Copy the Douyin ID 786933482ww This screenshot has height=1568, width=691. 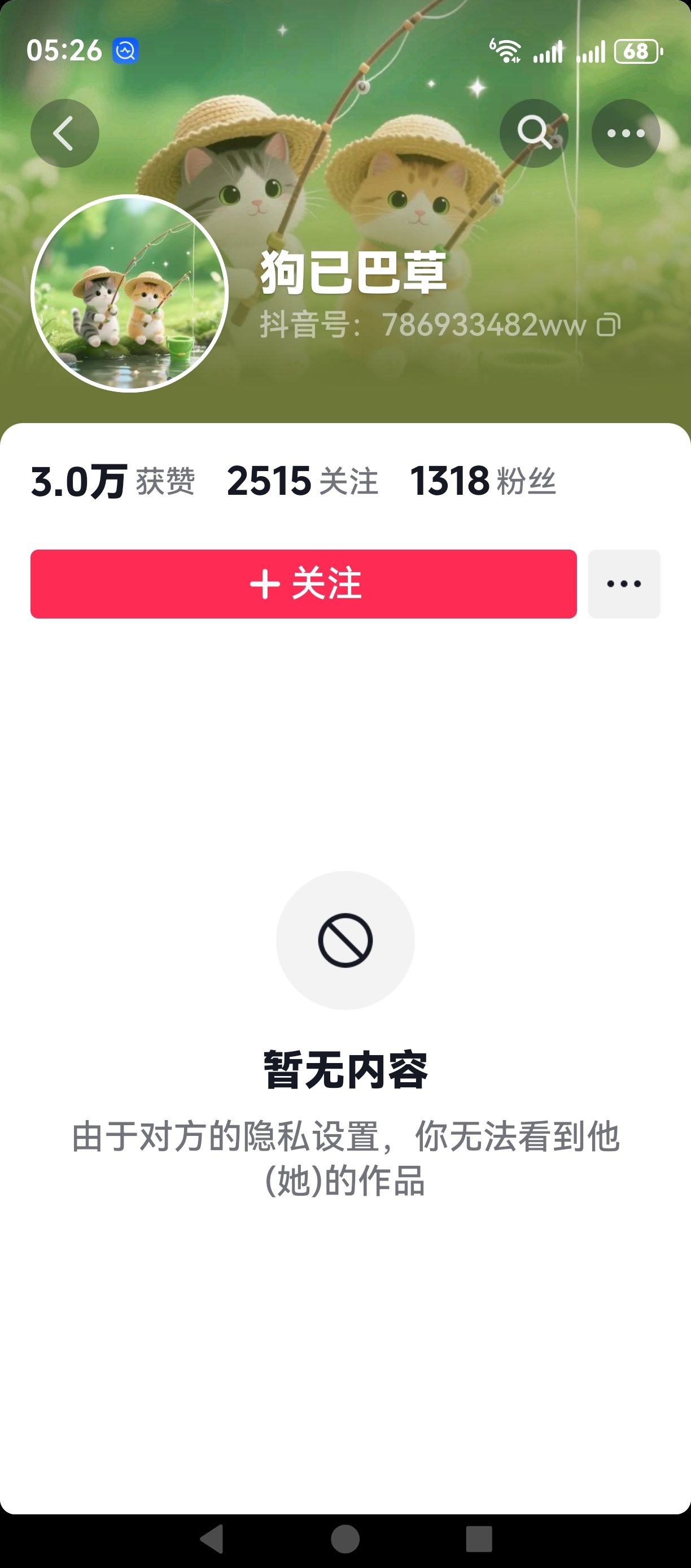coord(608,325)
